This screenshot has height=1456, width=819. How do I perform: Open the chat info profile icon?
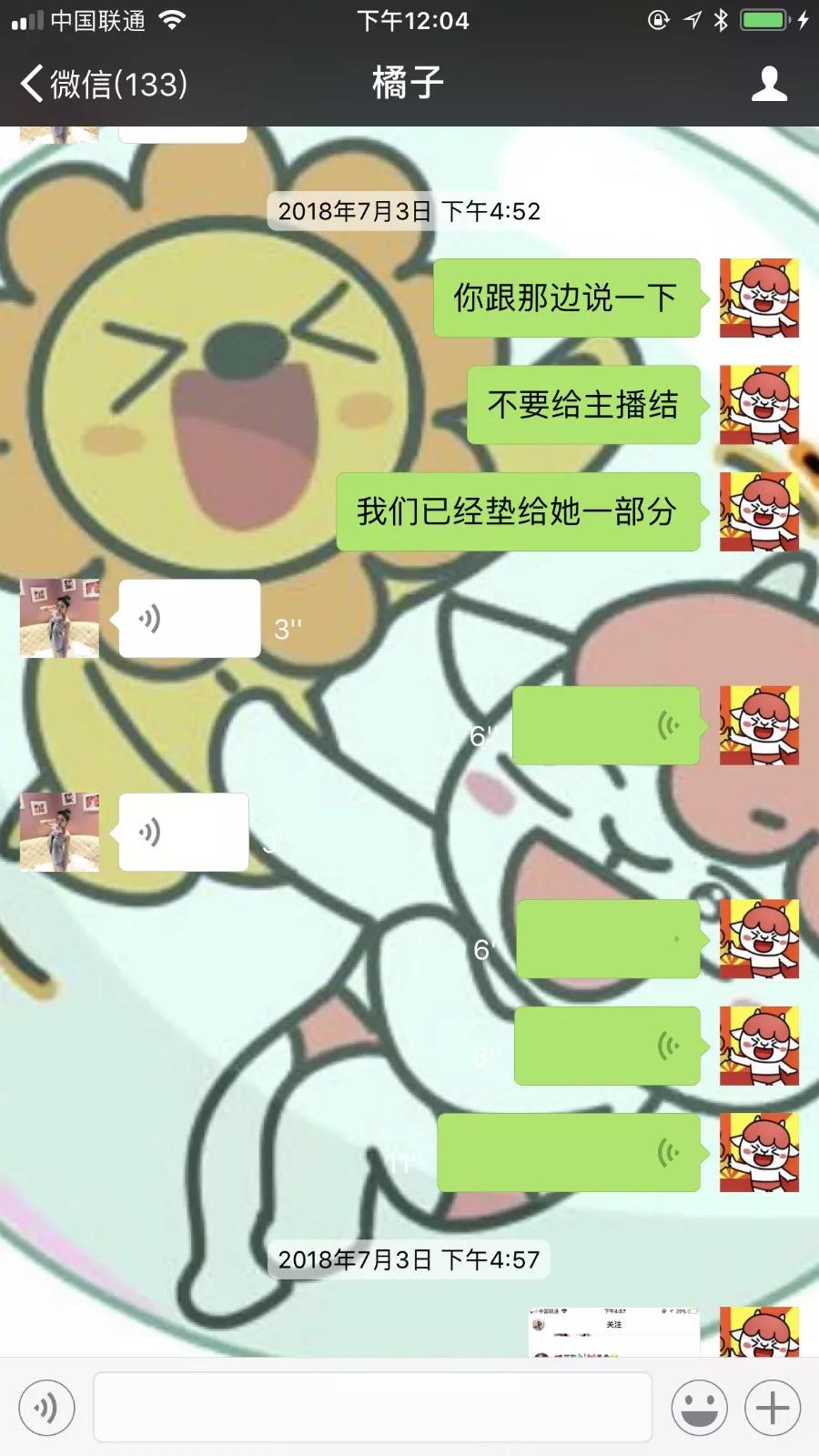769,84
